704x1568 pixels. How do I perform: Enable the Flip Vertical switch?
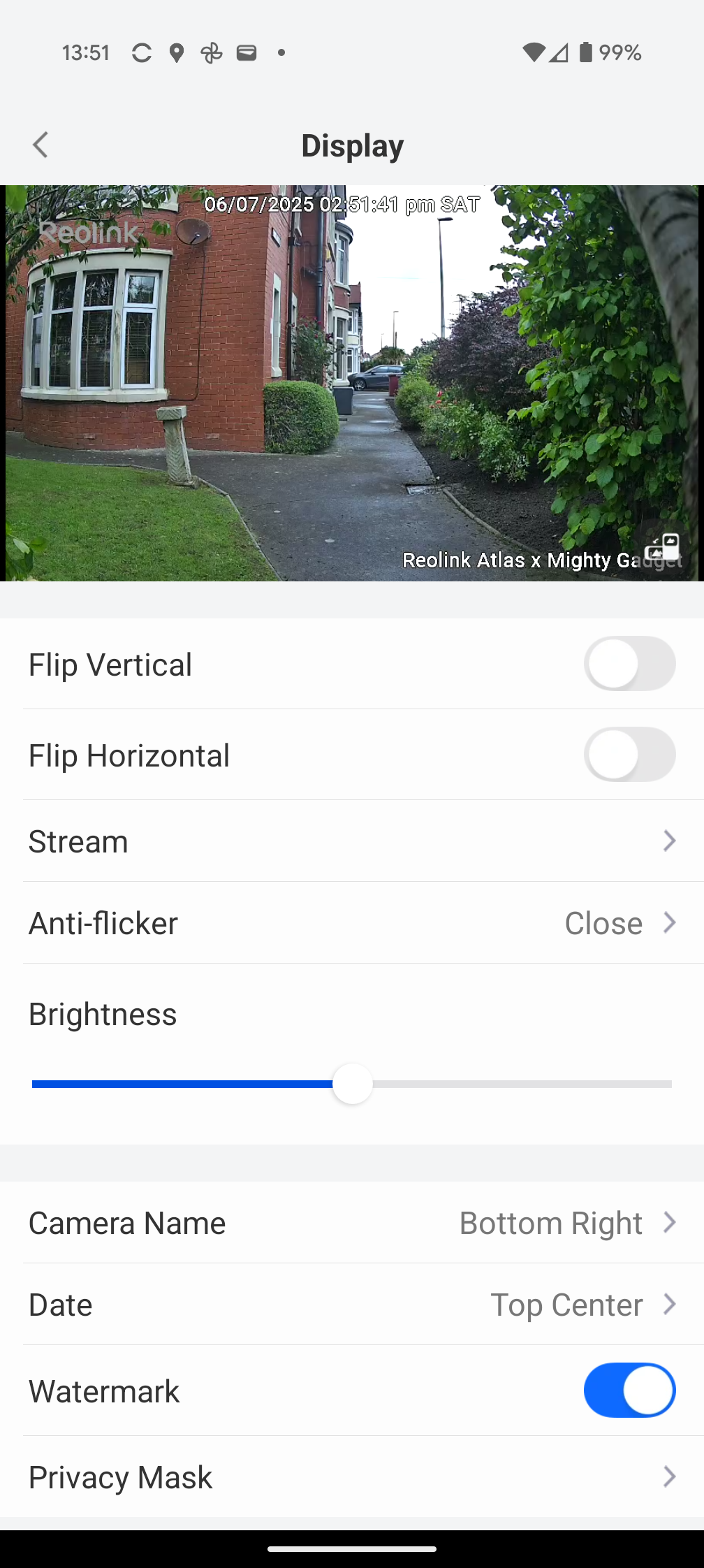(629, 664)
